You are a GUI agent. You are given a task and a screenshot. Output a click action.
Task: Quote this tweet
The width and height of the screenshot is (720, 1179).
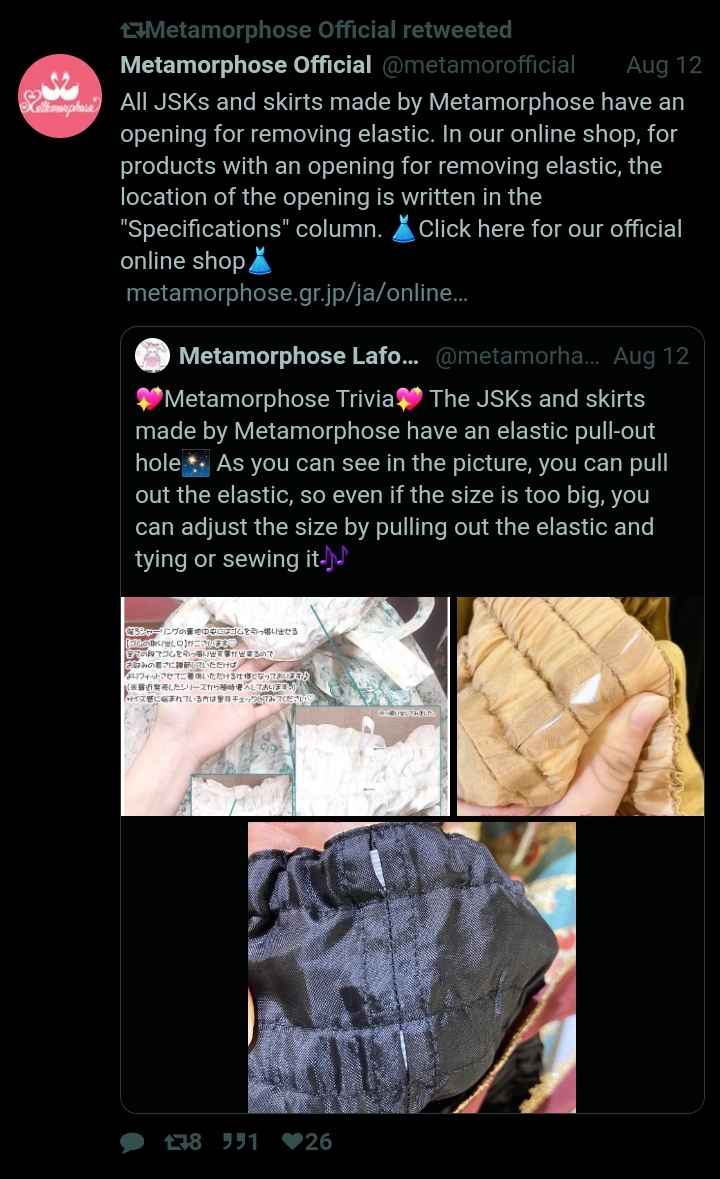click(241, 1142)
